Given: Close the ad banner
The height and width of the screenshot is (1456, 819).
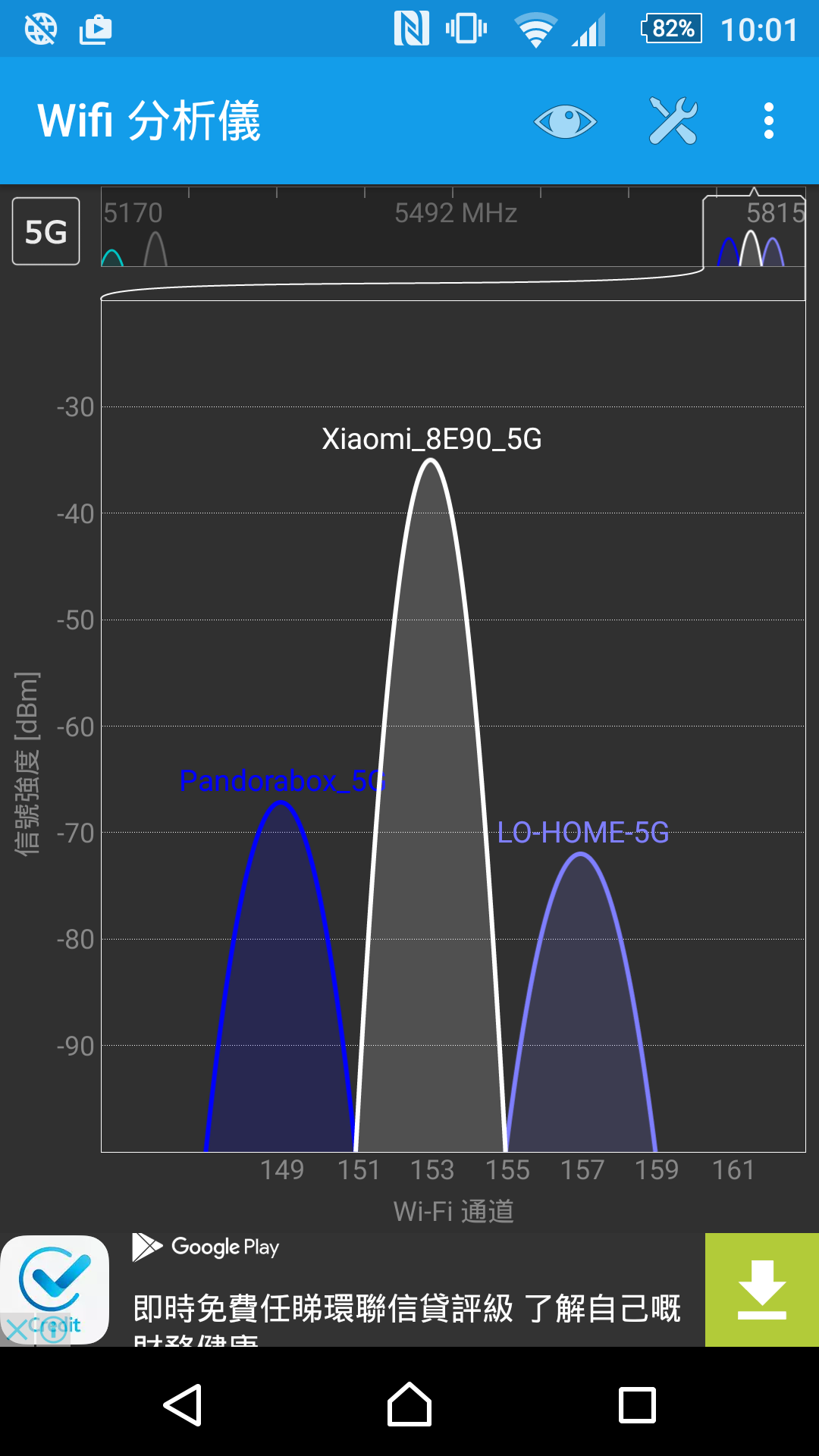Looking at the screenshot, I should tap(17, 1329).
